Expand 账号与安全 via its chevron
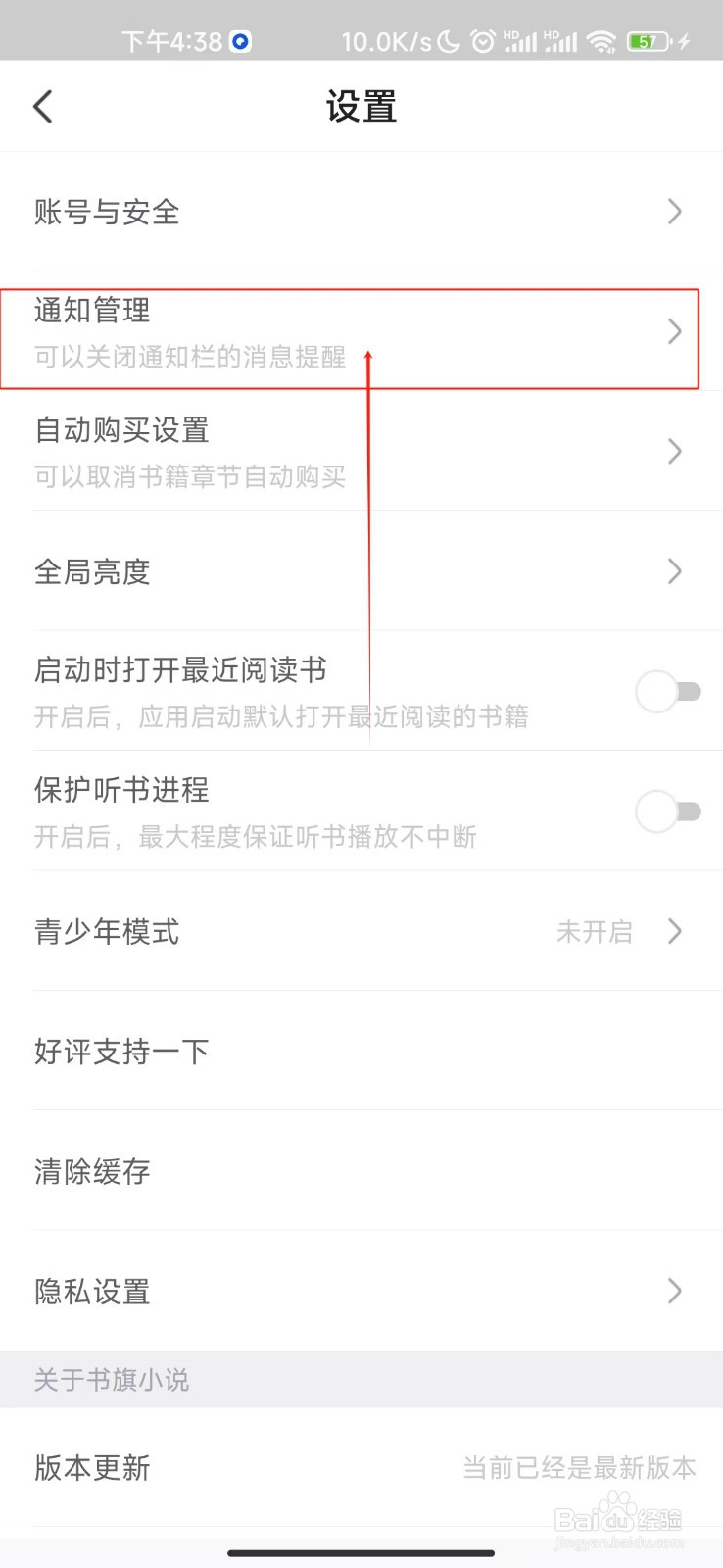The width and height of the screenshot is (723, 1568). [675, 212]
